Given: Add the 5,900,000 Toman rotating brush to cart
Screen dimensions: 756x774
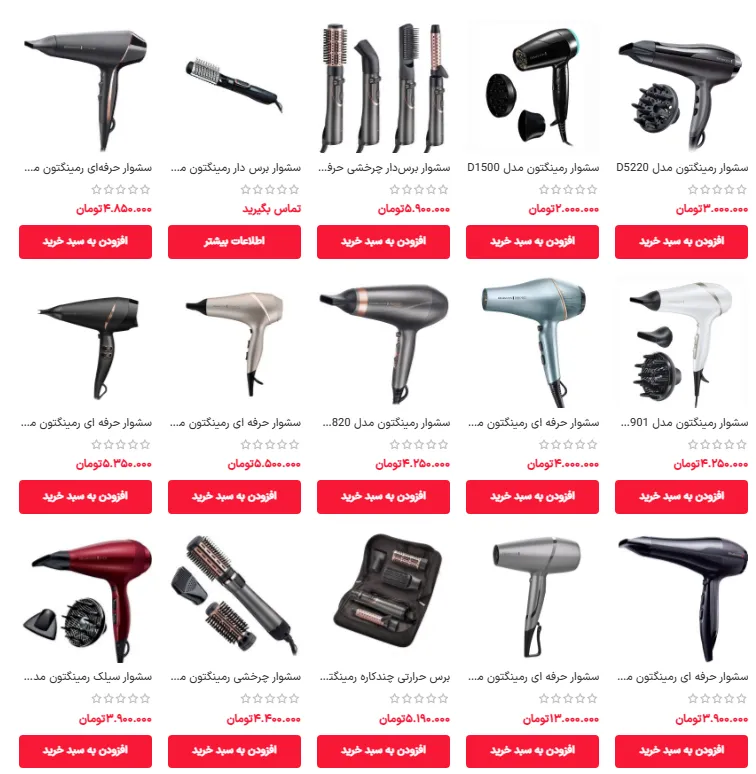Looking at the screenshot, I should coord(383,241).
